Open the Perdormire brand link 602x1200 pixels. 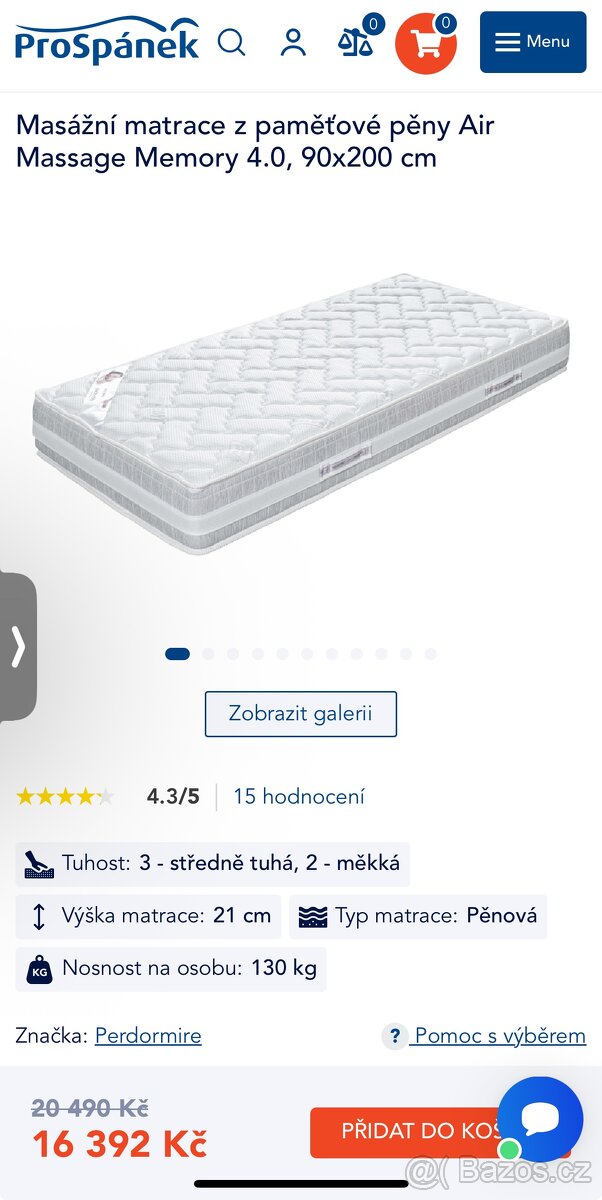(148, 1036)
